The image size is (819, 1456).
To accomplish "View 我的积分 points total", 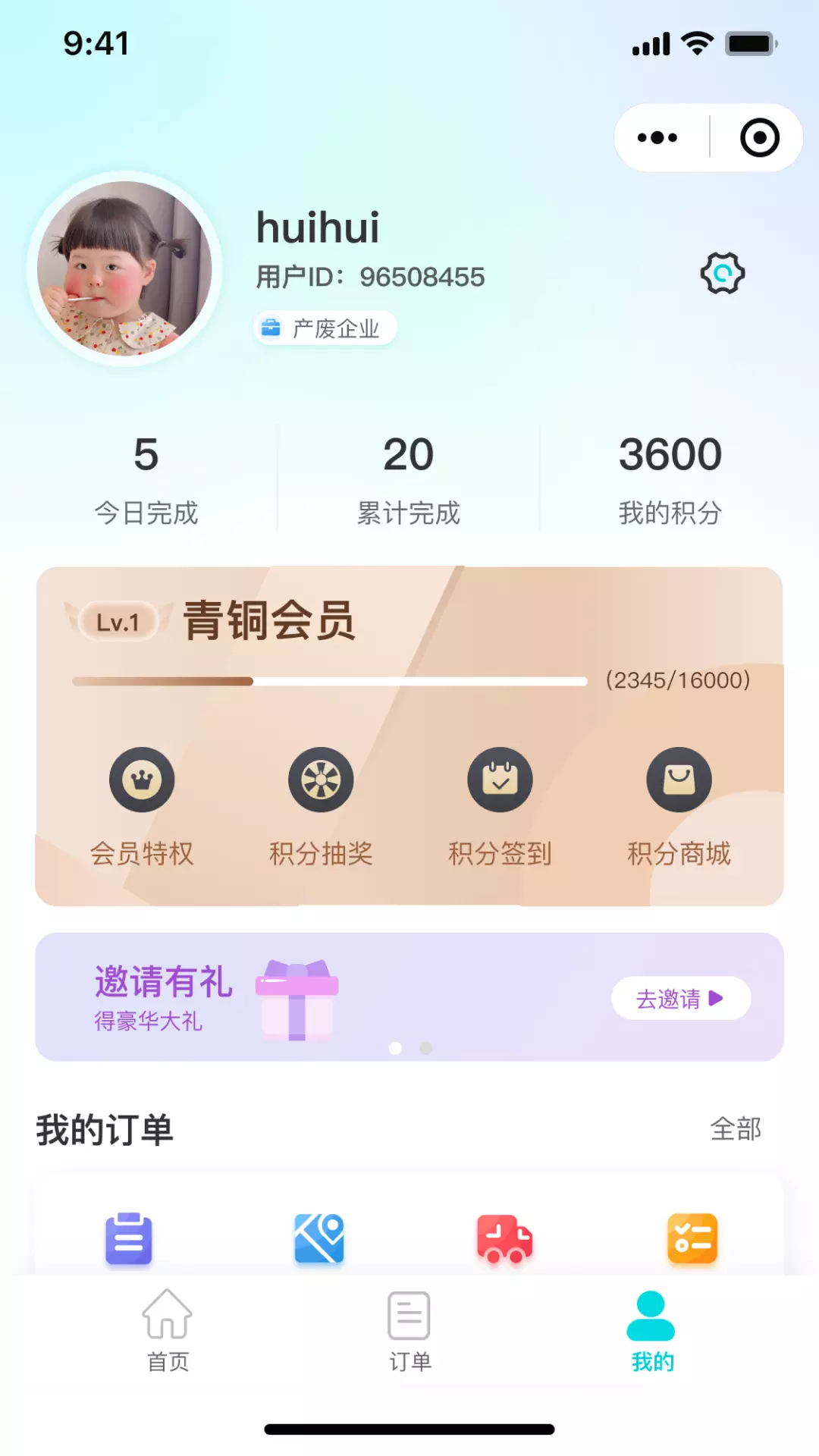I will tap(670, 478).
